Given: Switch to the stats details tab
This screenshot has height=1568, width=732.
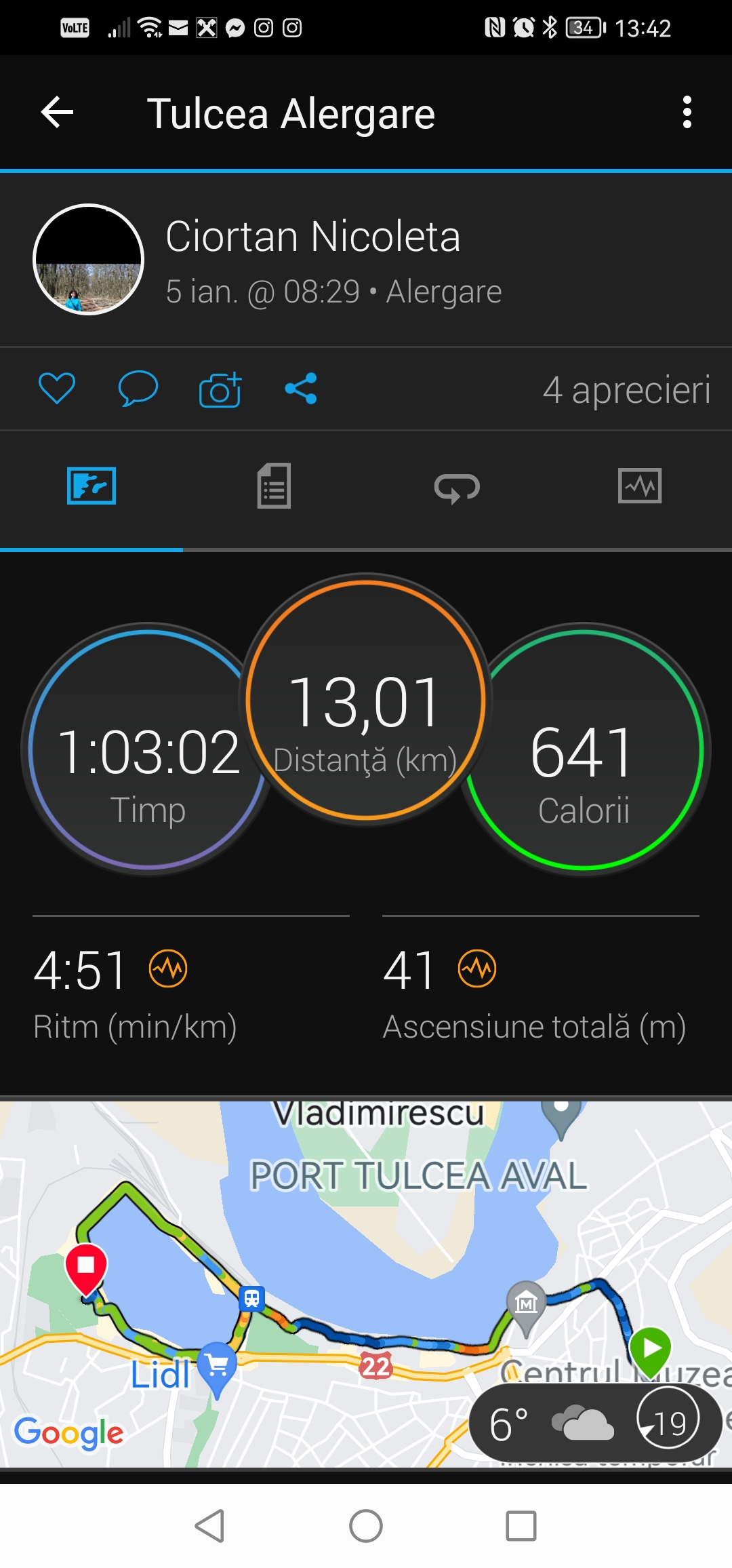Looking at the screenshot, I should 274,486.
